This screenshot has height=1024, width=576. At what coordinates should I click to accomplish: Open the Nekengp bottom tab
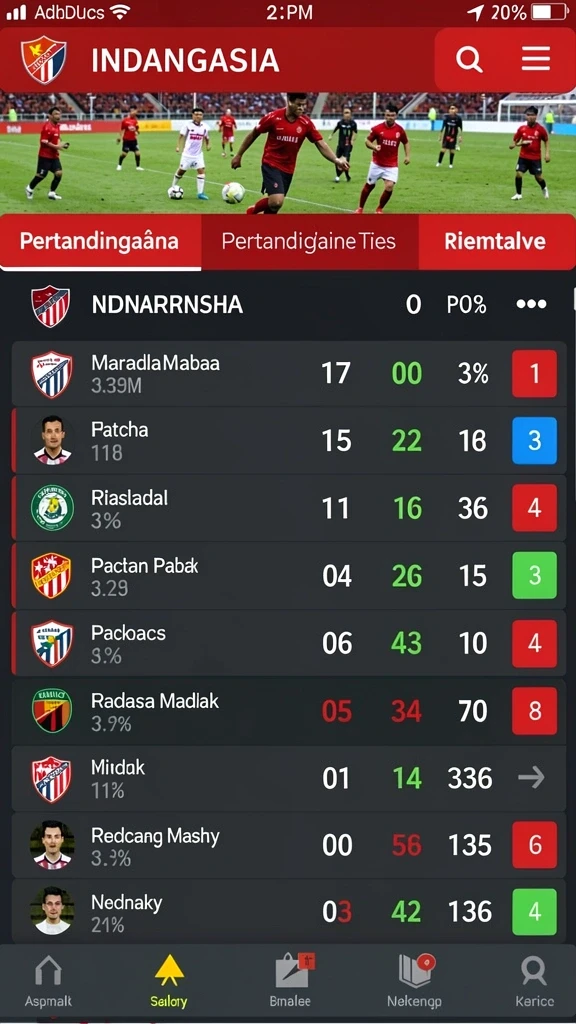(x=415, y=981)
